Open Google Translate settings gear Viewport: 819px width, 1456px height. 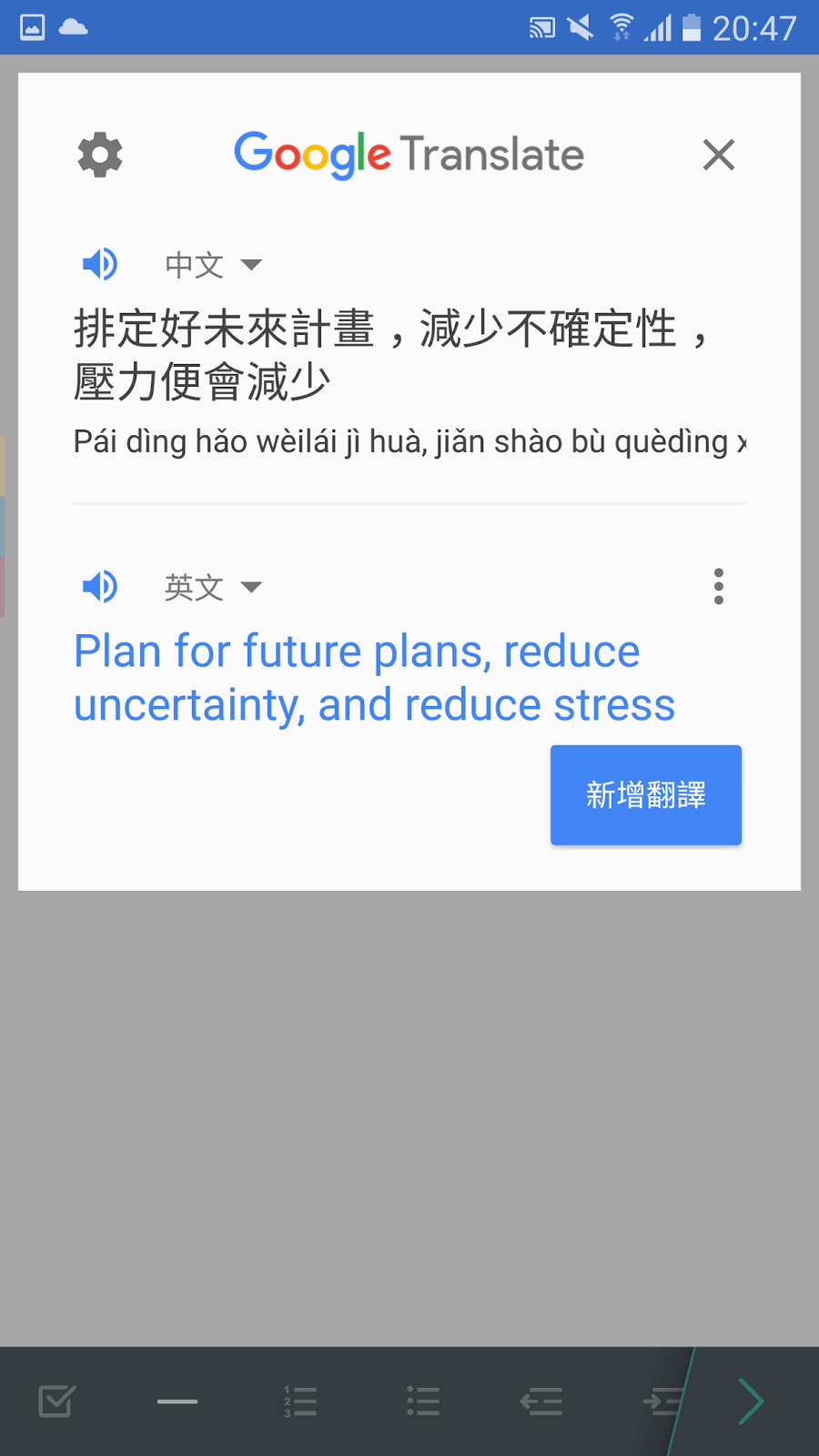click(x=100, y=155)
